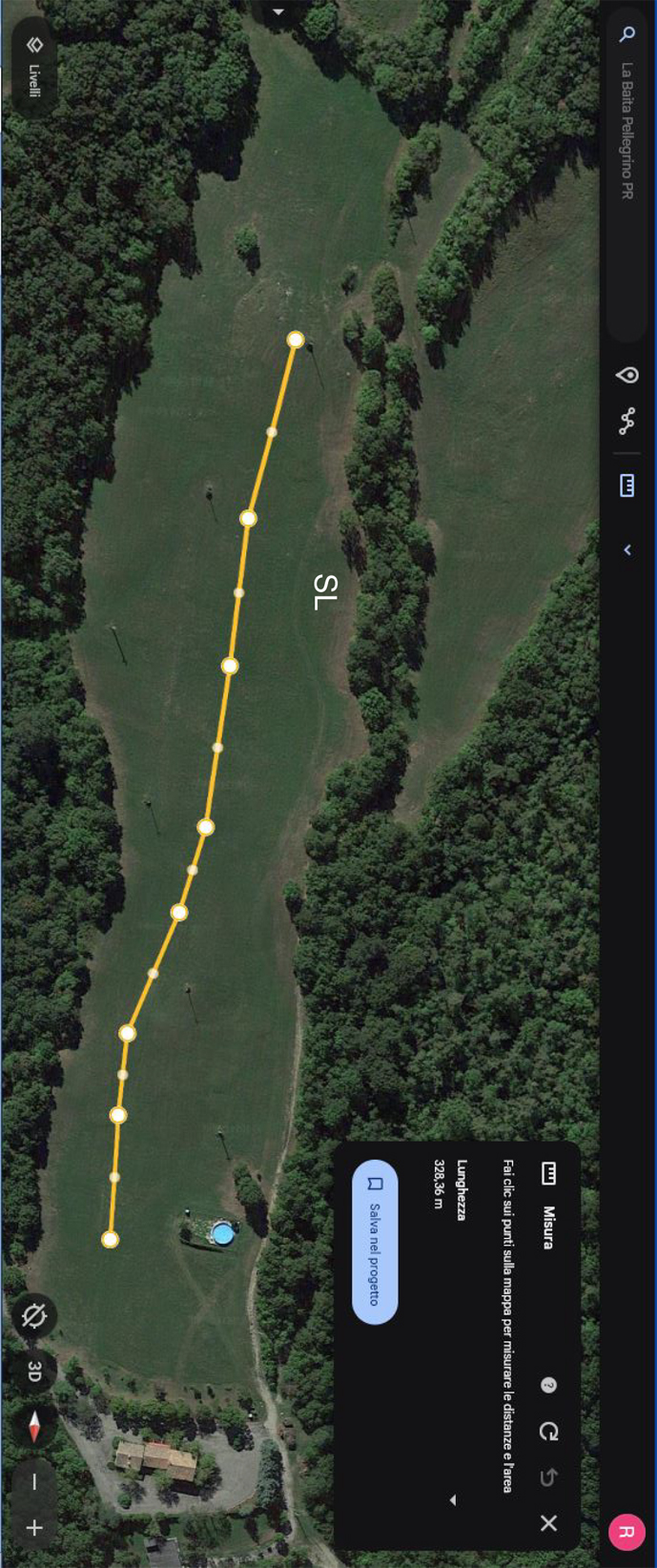
Task: Open the Livelli layers button
Action: click(x=33, y=67)
